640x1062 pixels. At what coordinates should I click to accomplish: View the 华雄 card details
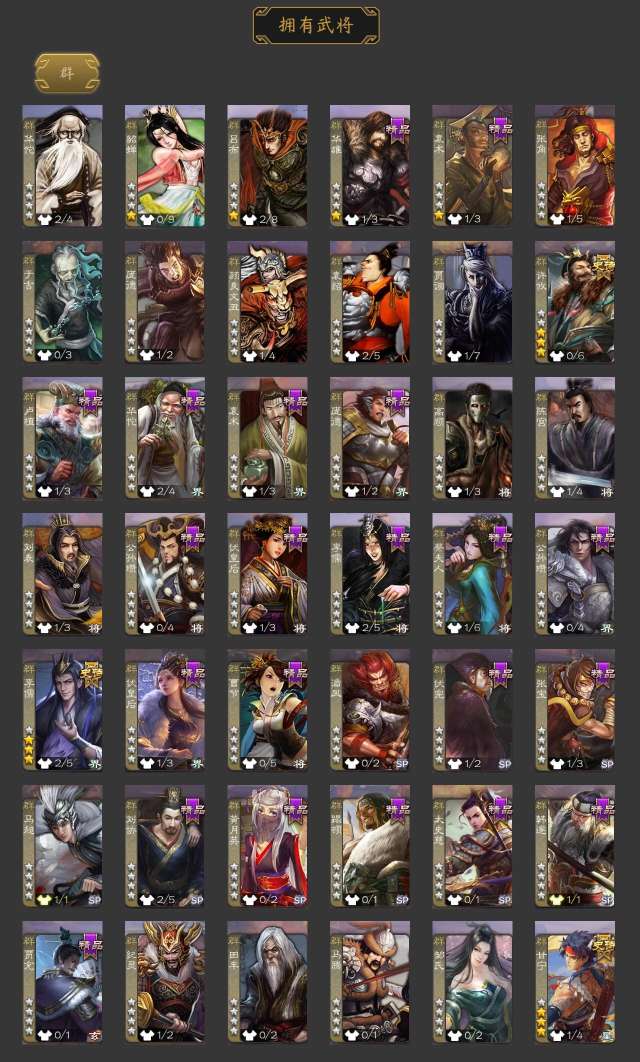370,166
